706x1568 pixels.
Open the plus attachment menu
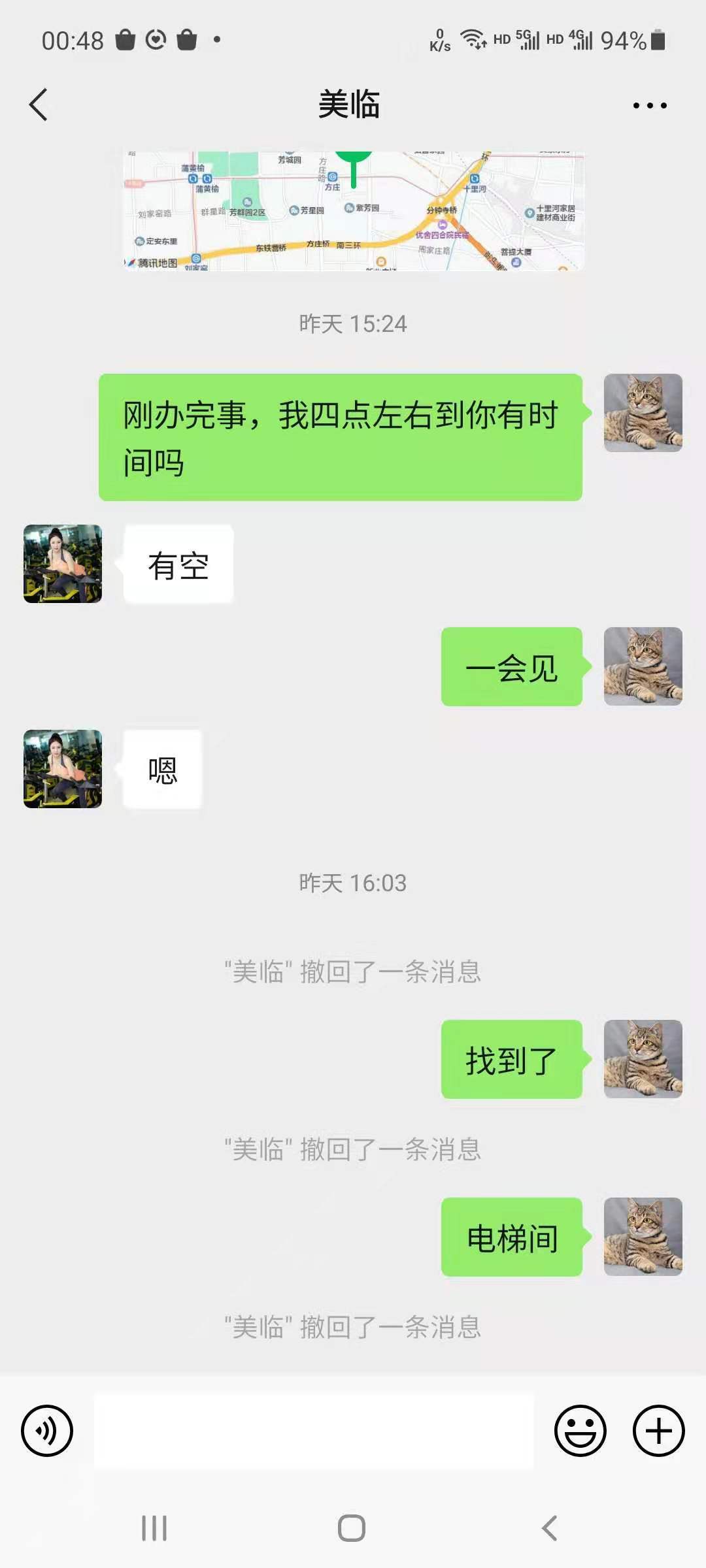pyautogui.click(x=658, y=1430)
